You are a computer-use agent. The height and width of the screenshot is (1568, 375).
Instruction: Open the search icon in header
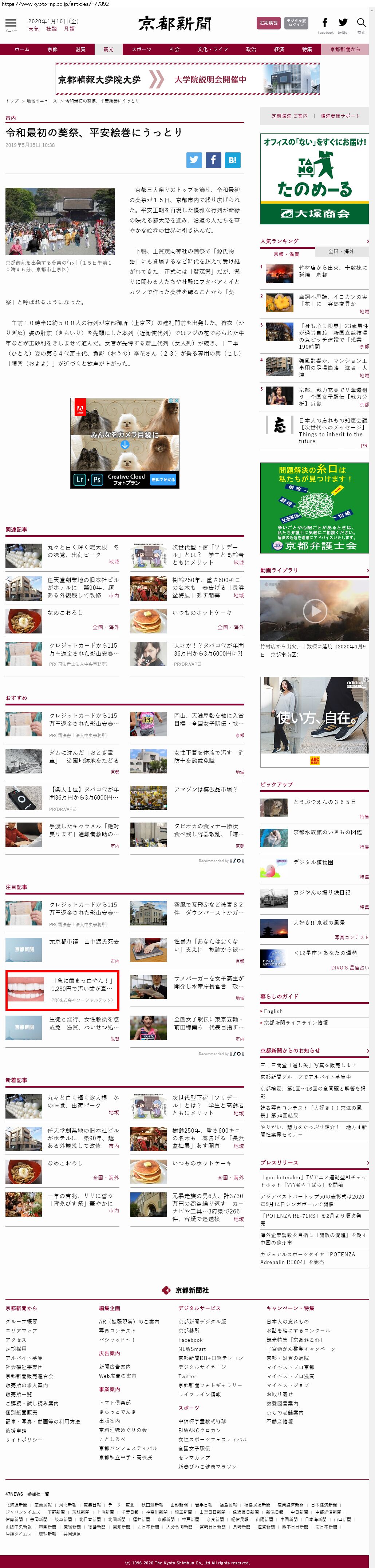click(x=361, y=23)
